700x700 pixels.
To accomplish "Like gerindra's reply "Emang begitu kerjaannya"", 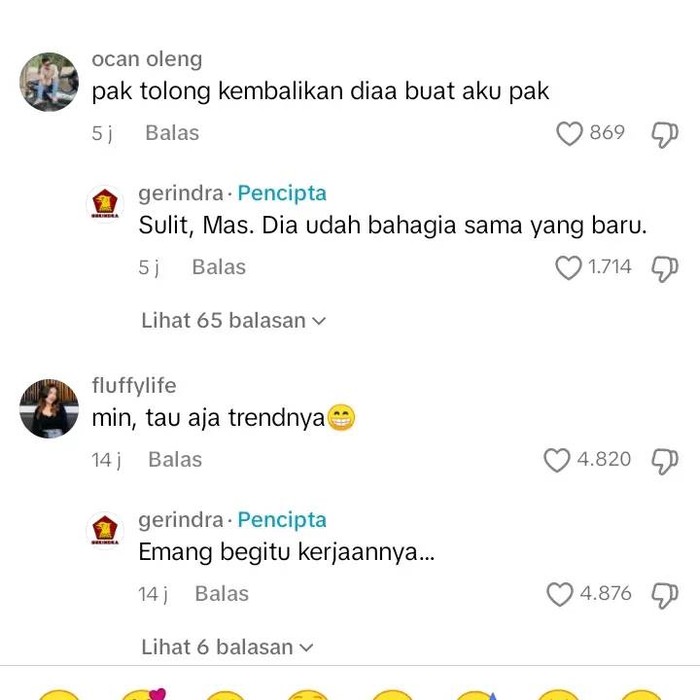I will click(560, 594).
